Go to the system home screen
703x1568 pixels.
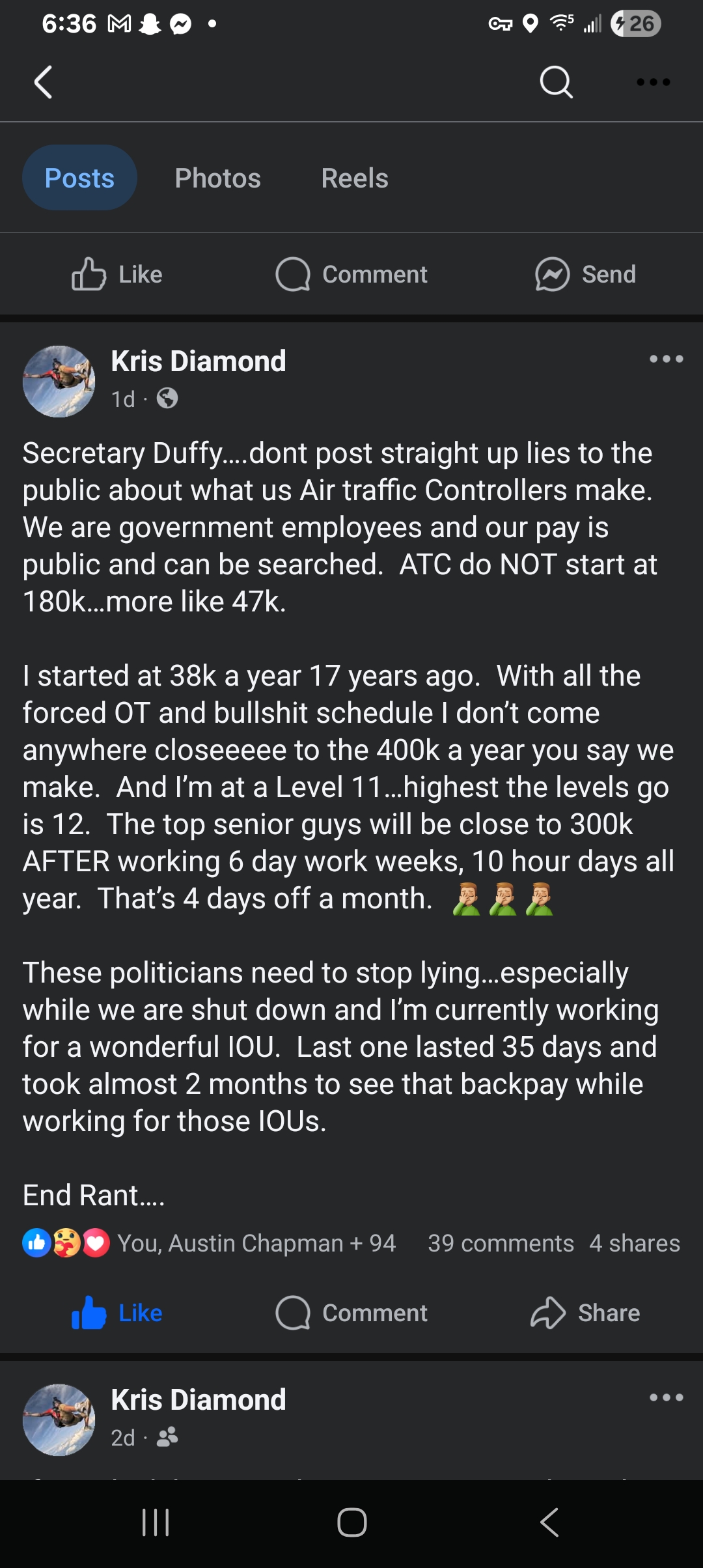point(351,1522)
